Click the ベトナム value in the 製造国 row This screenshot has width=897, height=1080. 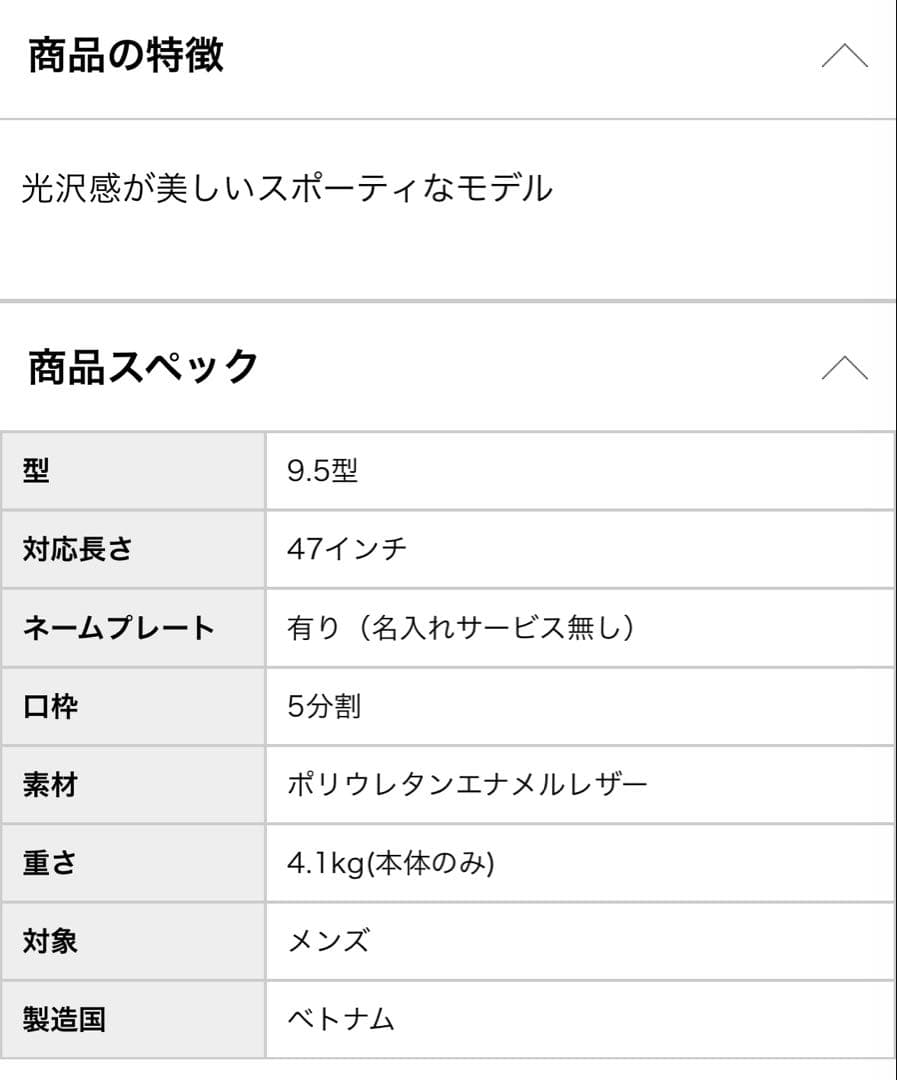pyautogui.click(x=340, y=1019)
